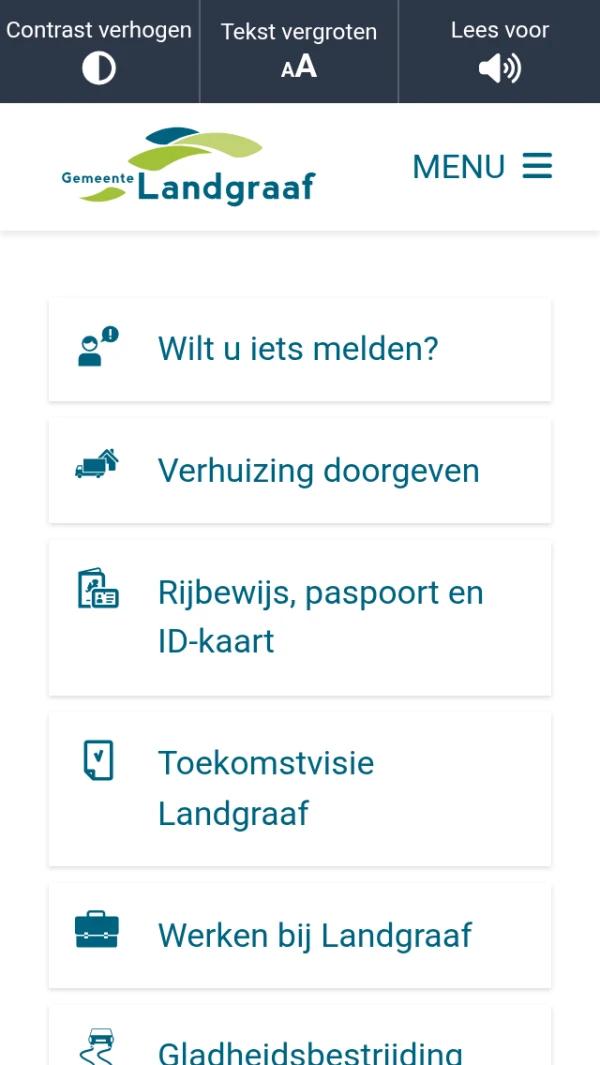
Task: Open Wilt u iets melden?
Action: pyautogui.click(x=299, y=350)
